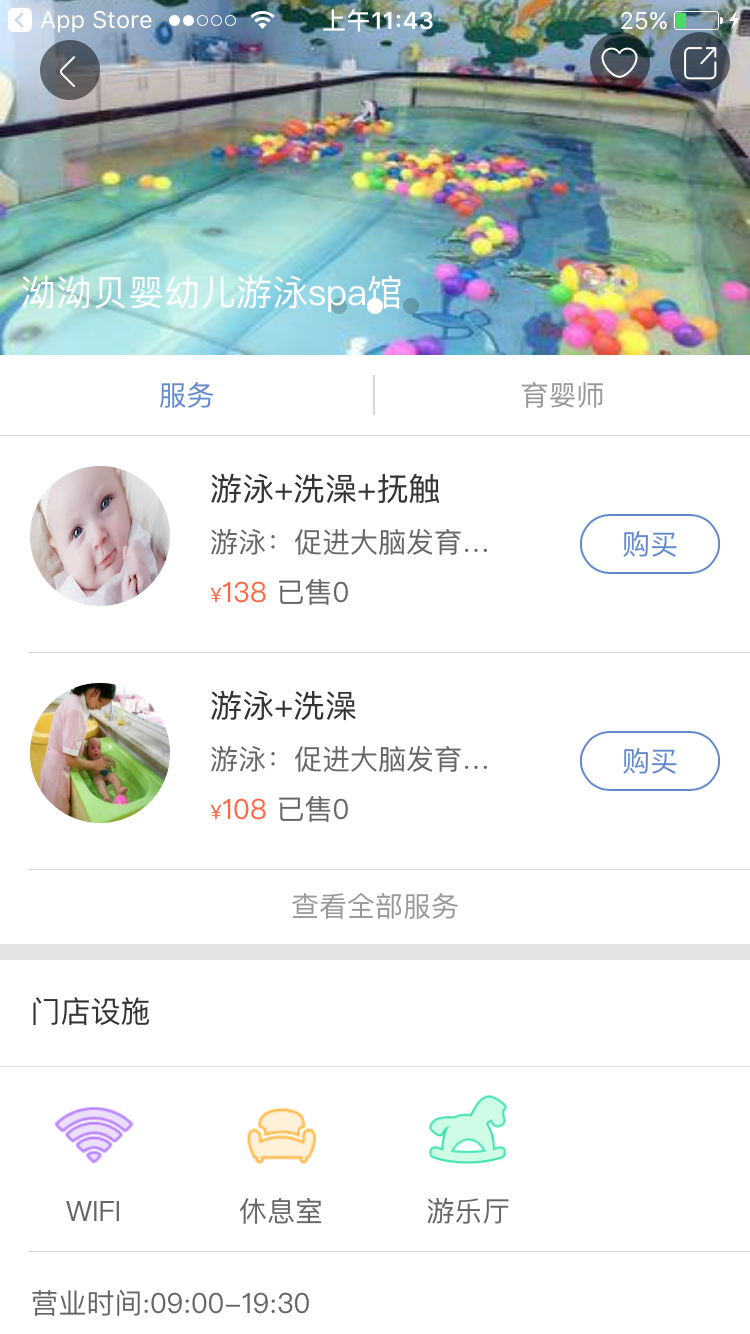The height and width of the screenshot is (1334, 750).
Task: Buy the 游泳+洗澡+抚触 service
Action: click(649, 544)
